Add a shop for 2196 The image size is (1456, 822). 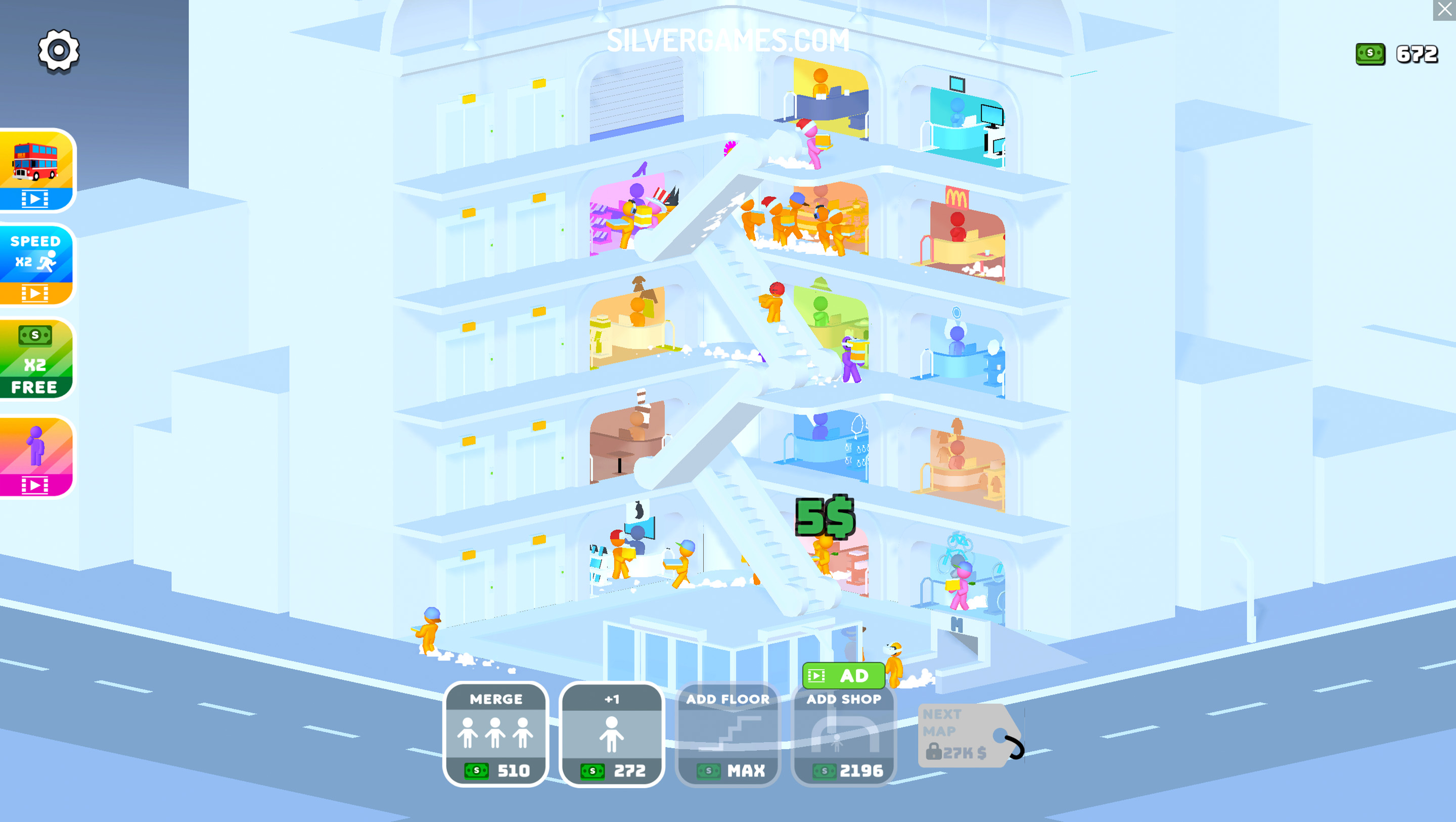click(x=844, y=734)
